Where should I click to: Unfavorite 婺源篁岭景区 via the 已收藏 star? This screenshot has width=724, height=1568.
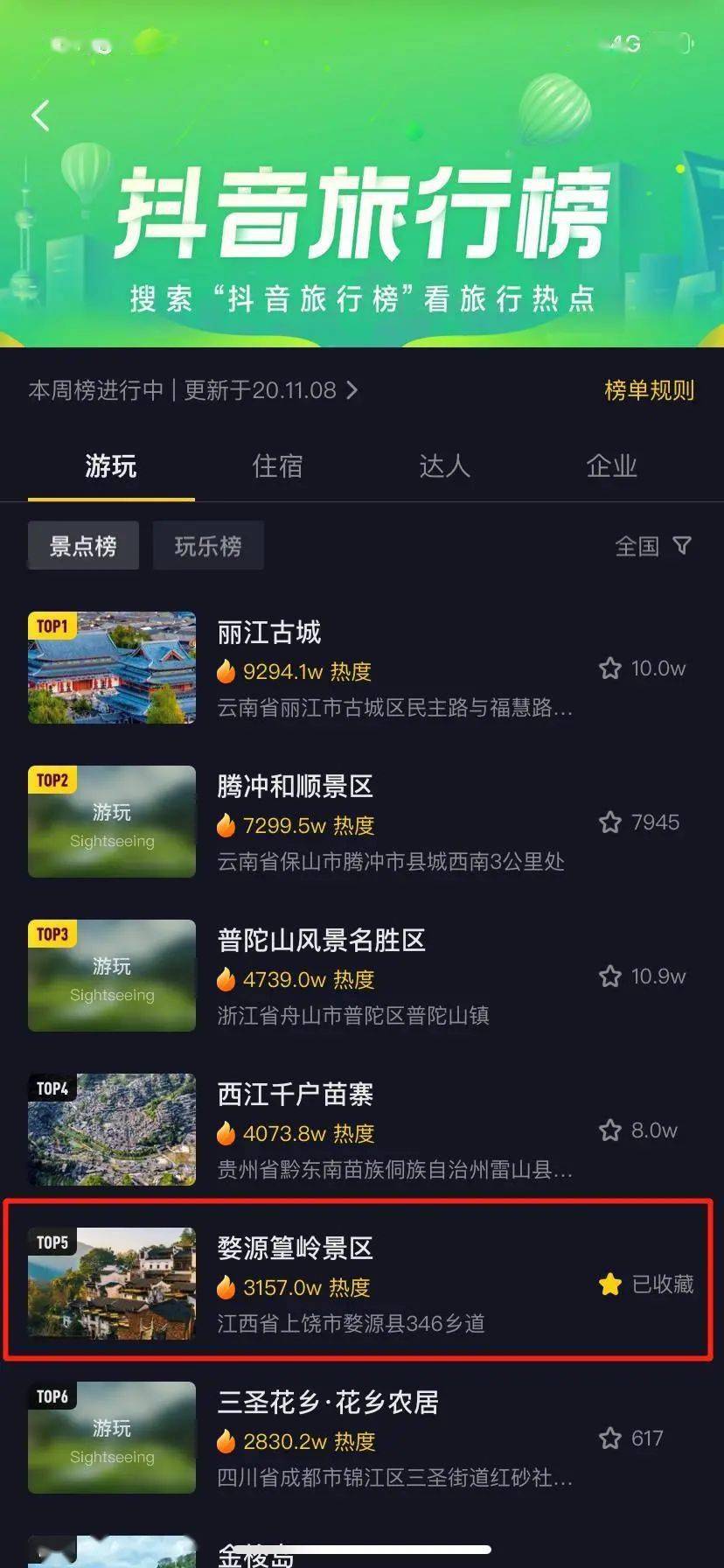(610, 1284)
